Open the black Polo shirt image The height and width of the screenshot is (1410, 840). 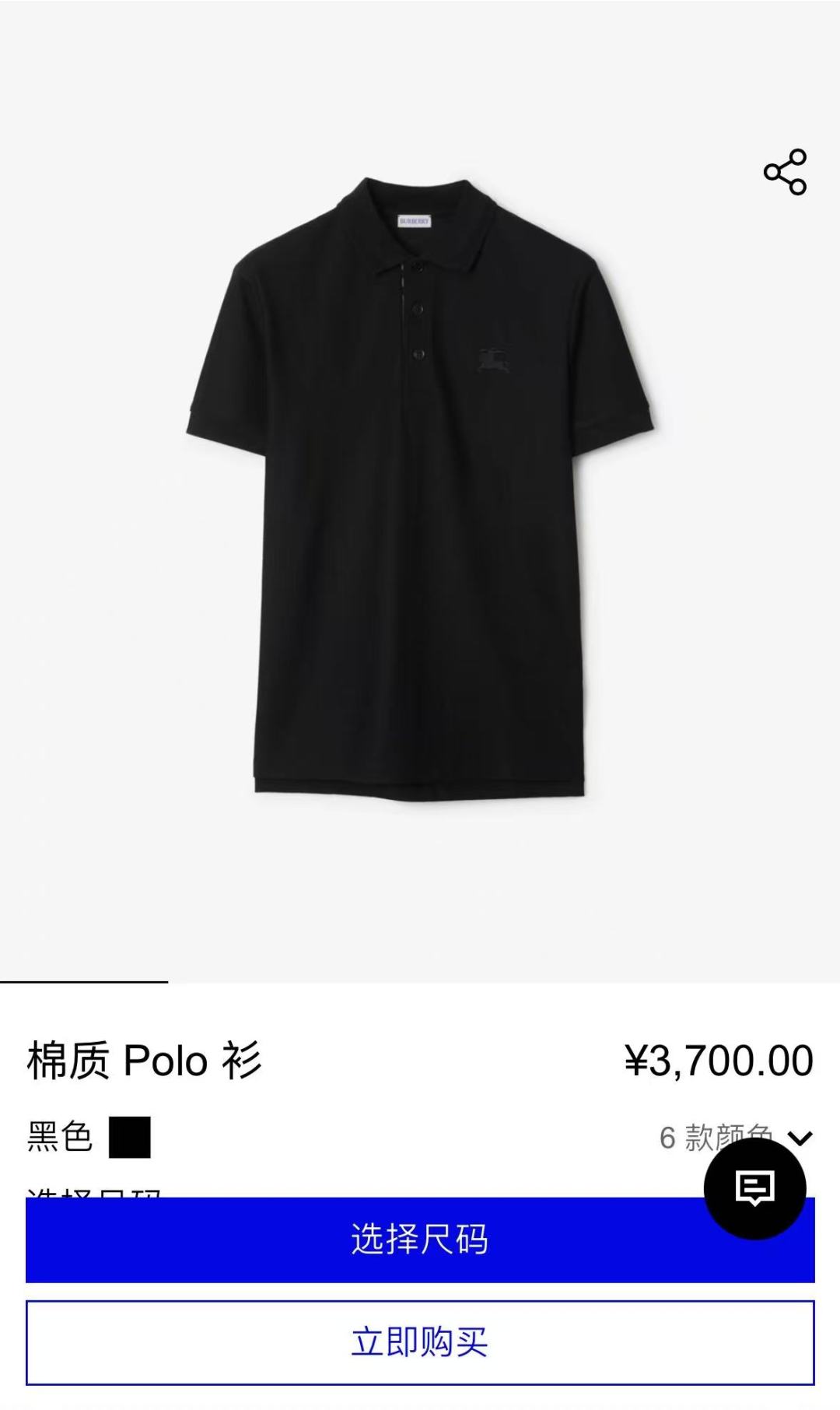click(x=420, y=489)
